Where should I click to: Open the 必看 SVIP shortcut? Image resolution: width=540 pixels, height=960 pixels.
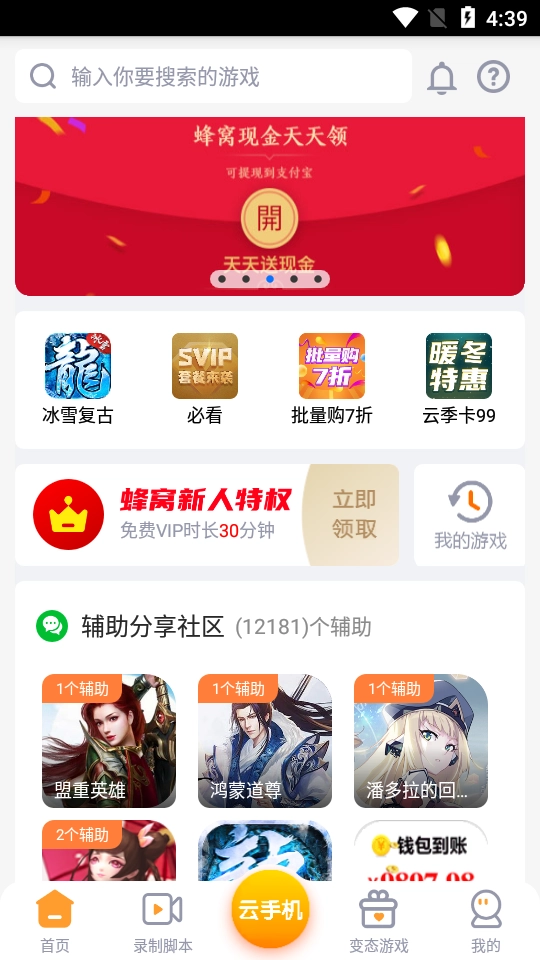tap(204, 379)
